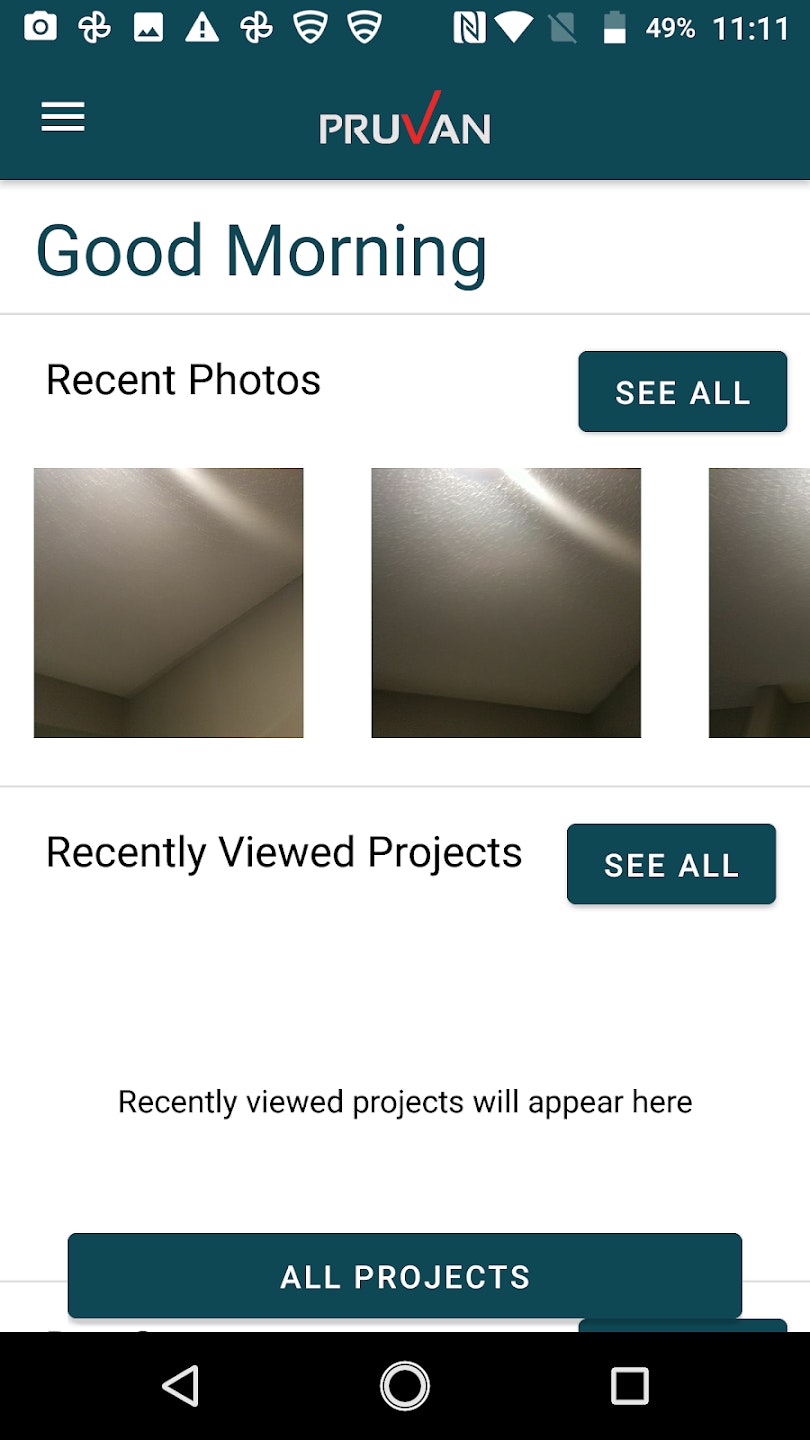
Task: Tap the shield security notification icon
Action: point(310,27)
